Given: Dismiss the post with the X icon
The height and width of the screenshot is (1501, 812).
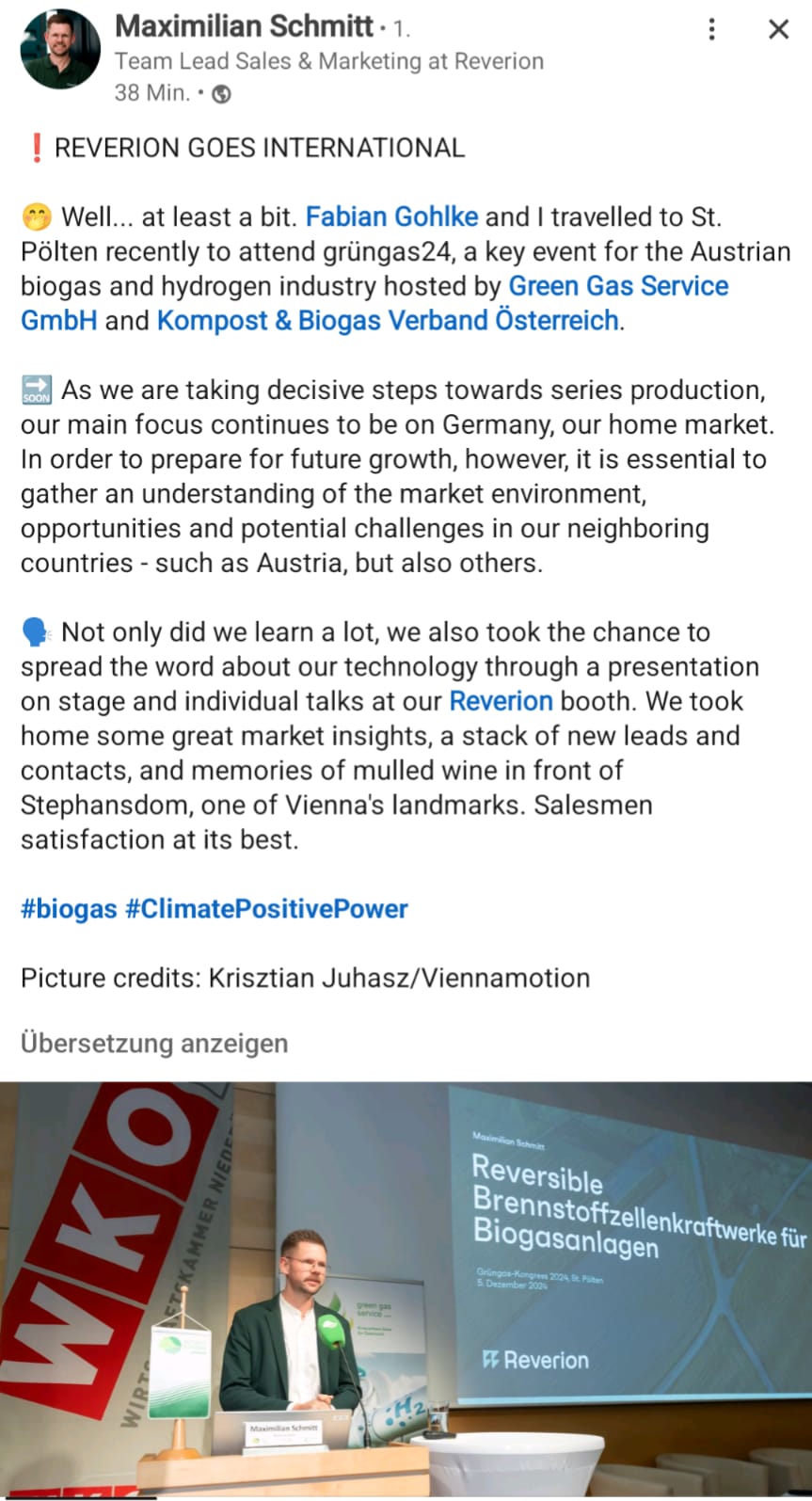Looking at the screenshot, I should click(x=778, y=29).
